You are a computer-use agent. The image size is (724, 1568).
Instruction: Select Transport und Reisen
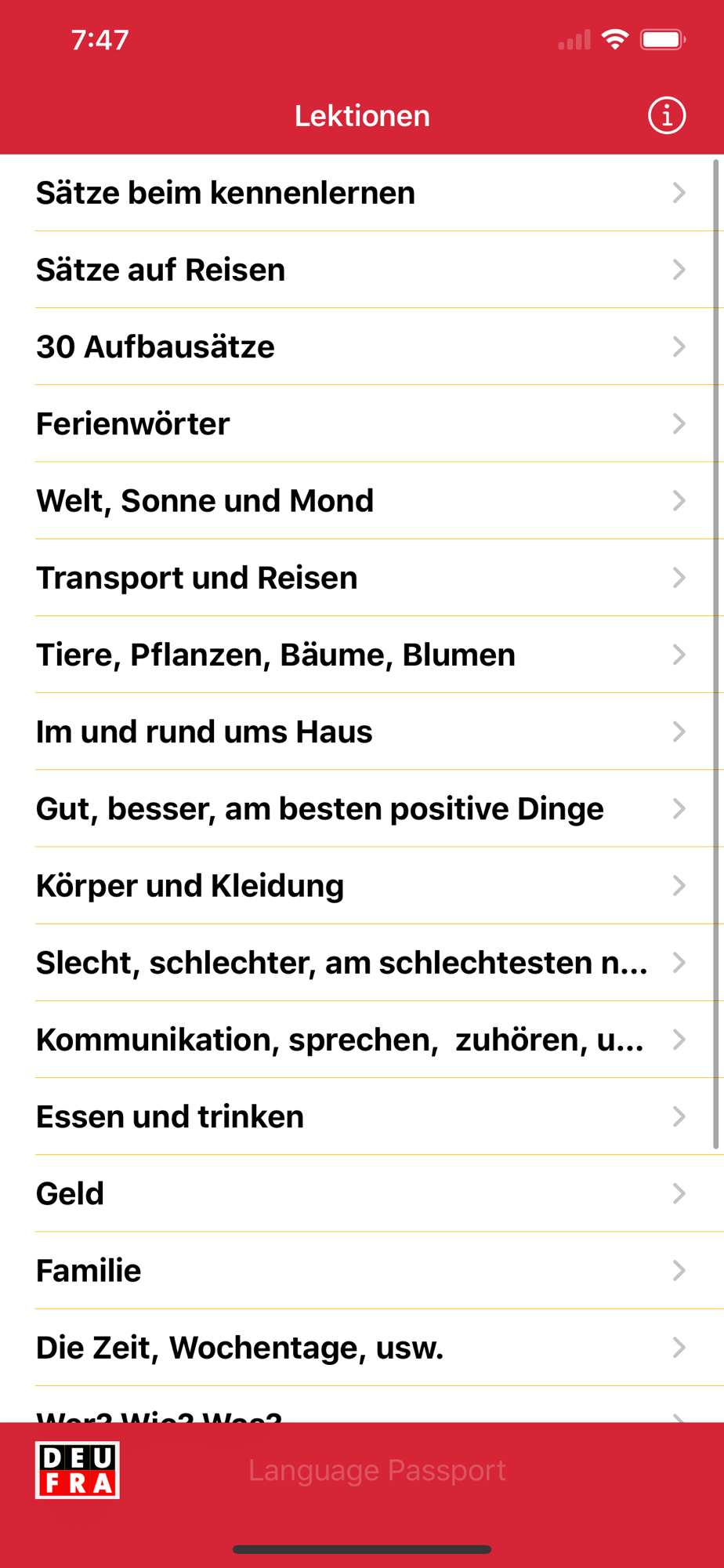(362, 578)
